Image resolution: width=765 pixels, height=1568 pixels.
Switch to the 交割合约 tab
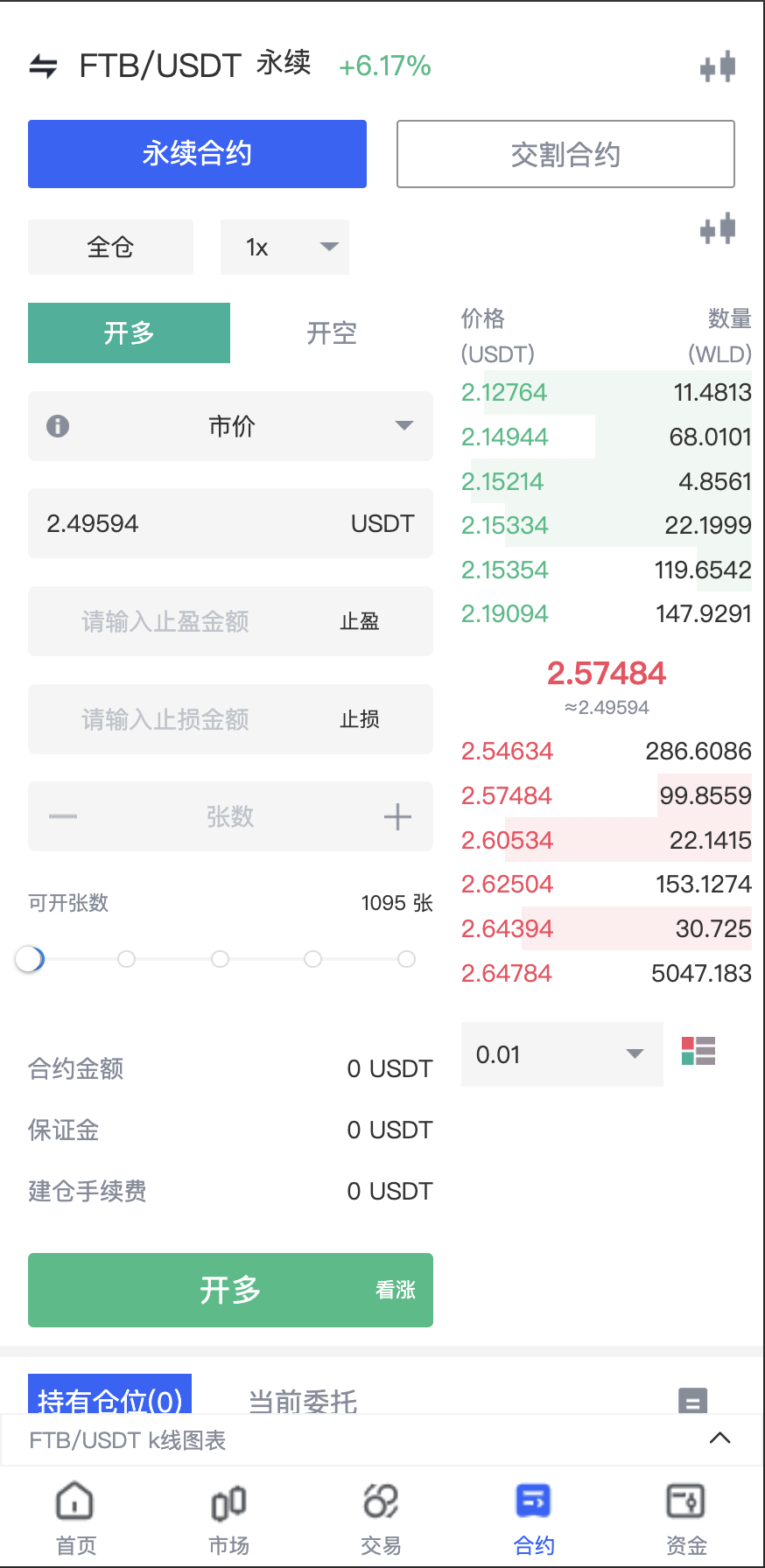click(x=565, y=155)
